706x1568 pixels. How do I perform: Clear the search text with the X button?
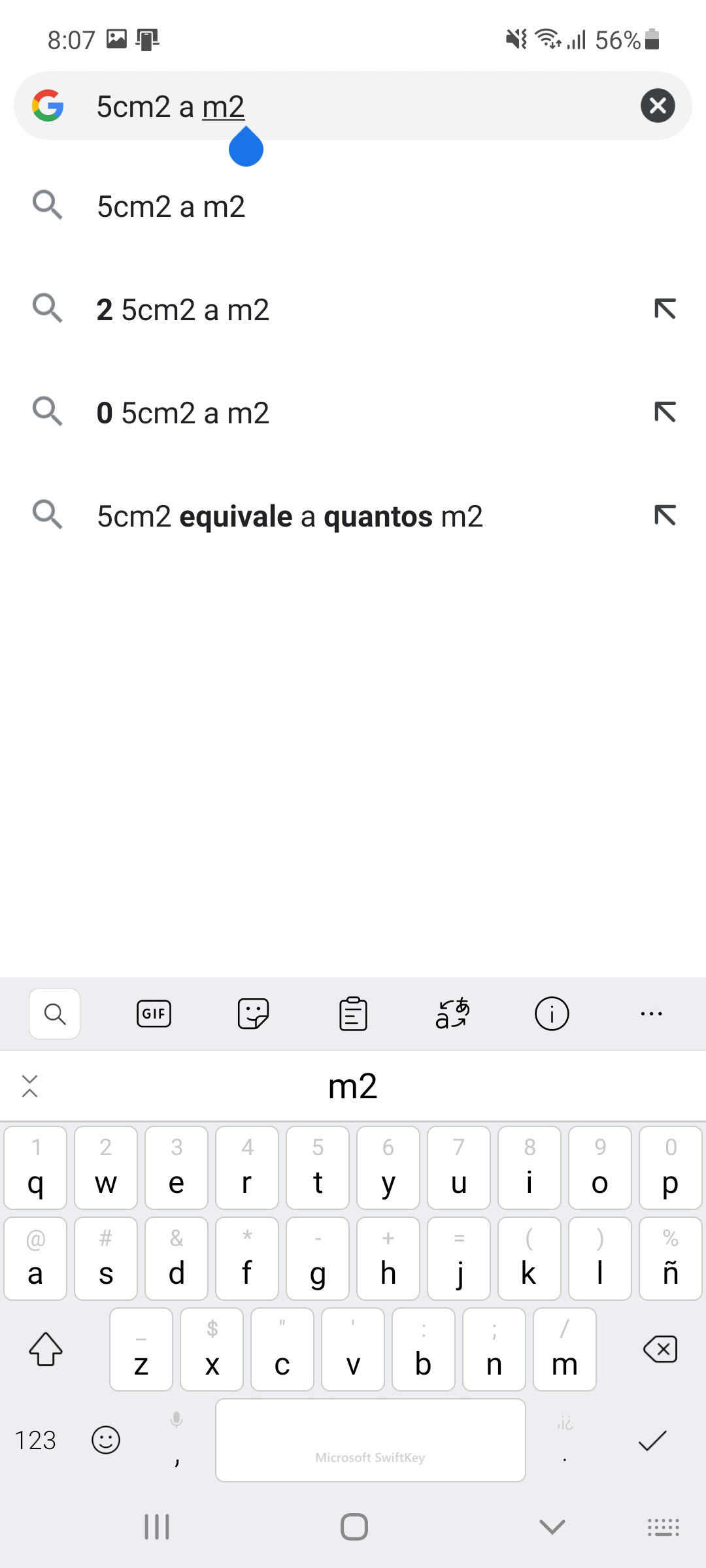click(658, 105)
